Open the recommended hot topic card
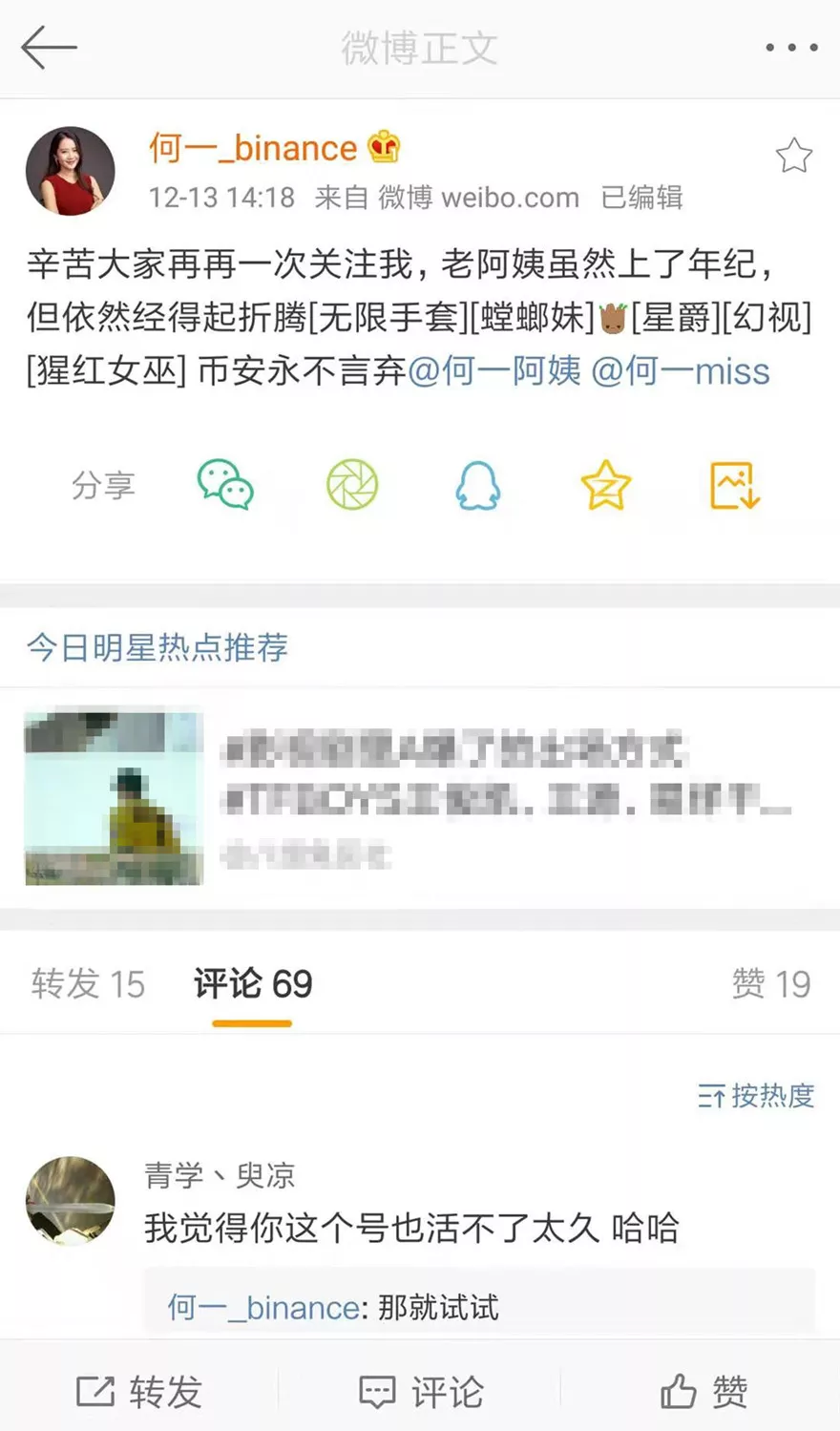Image resolution: width=840 pixels, height=1431 pixels. pyautogui.click(x=420, y=797)
